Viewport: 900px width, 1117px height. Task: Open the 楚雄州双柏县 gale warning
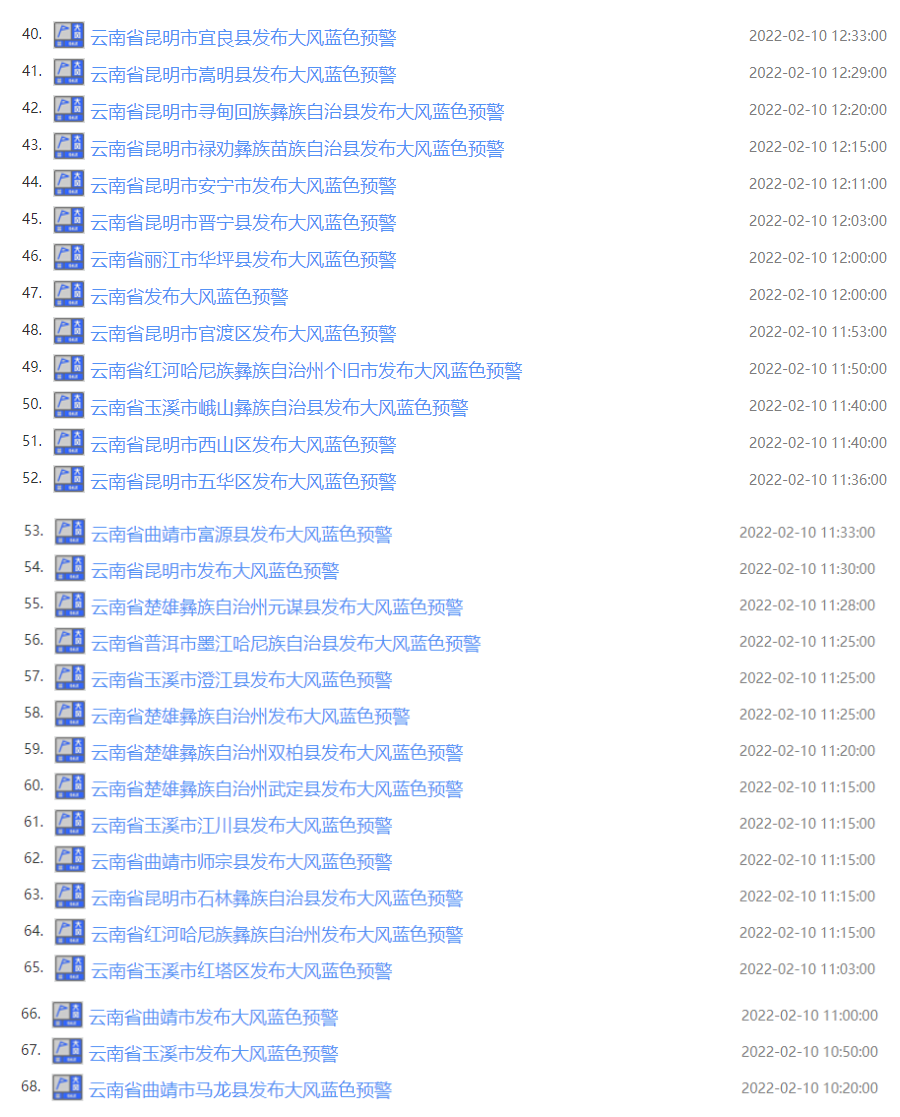tap(277, 753)
